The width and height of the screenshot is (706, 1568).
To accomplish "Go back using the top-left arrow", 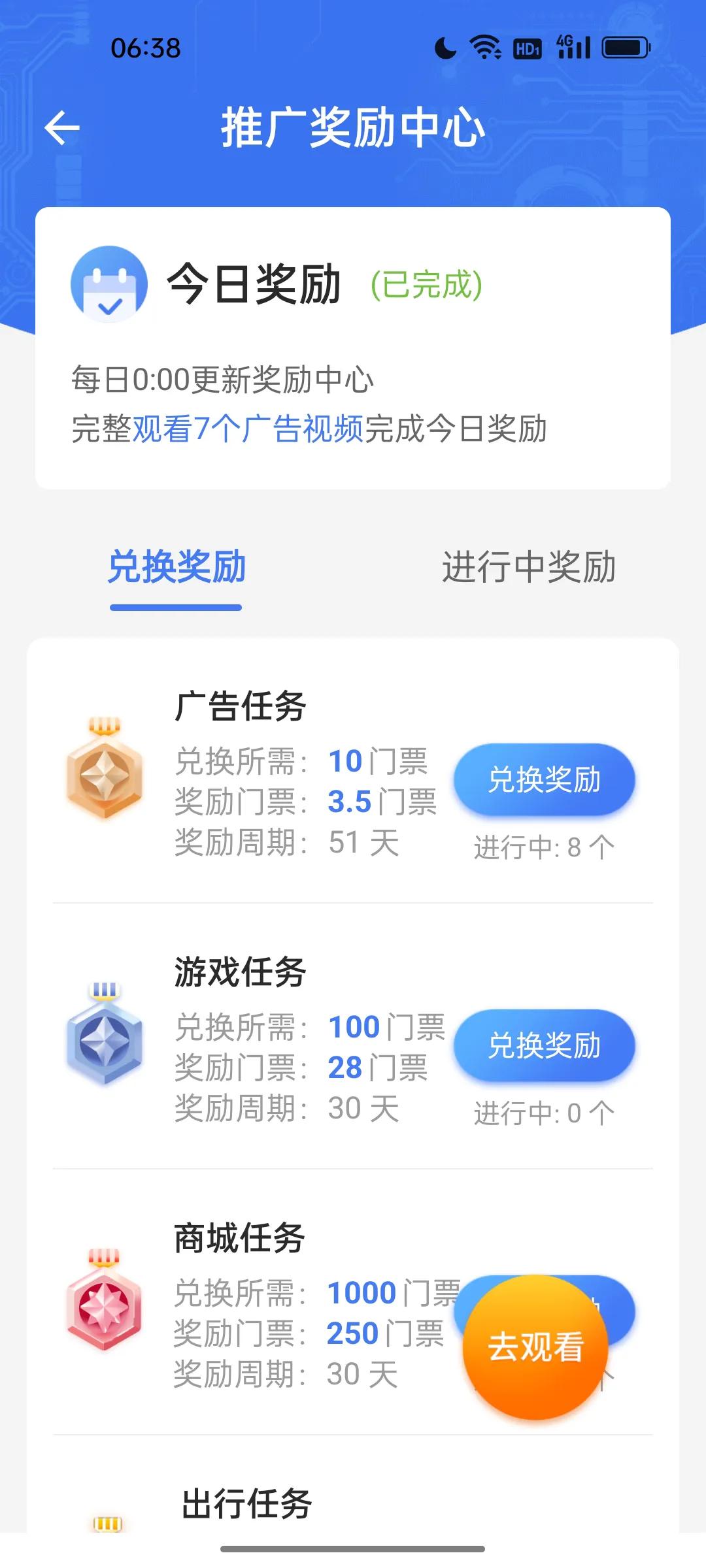I will [x=62, y=127].
